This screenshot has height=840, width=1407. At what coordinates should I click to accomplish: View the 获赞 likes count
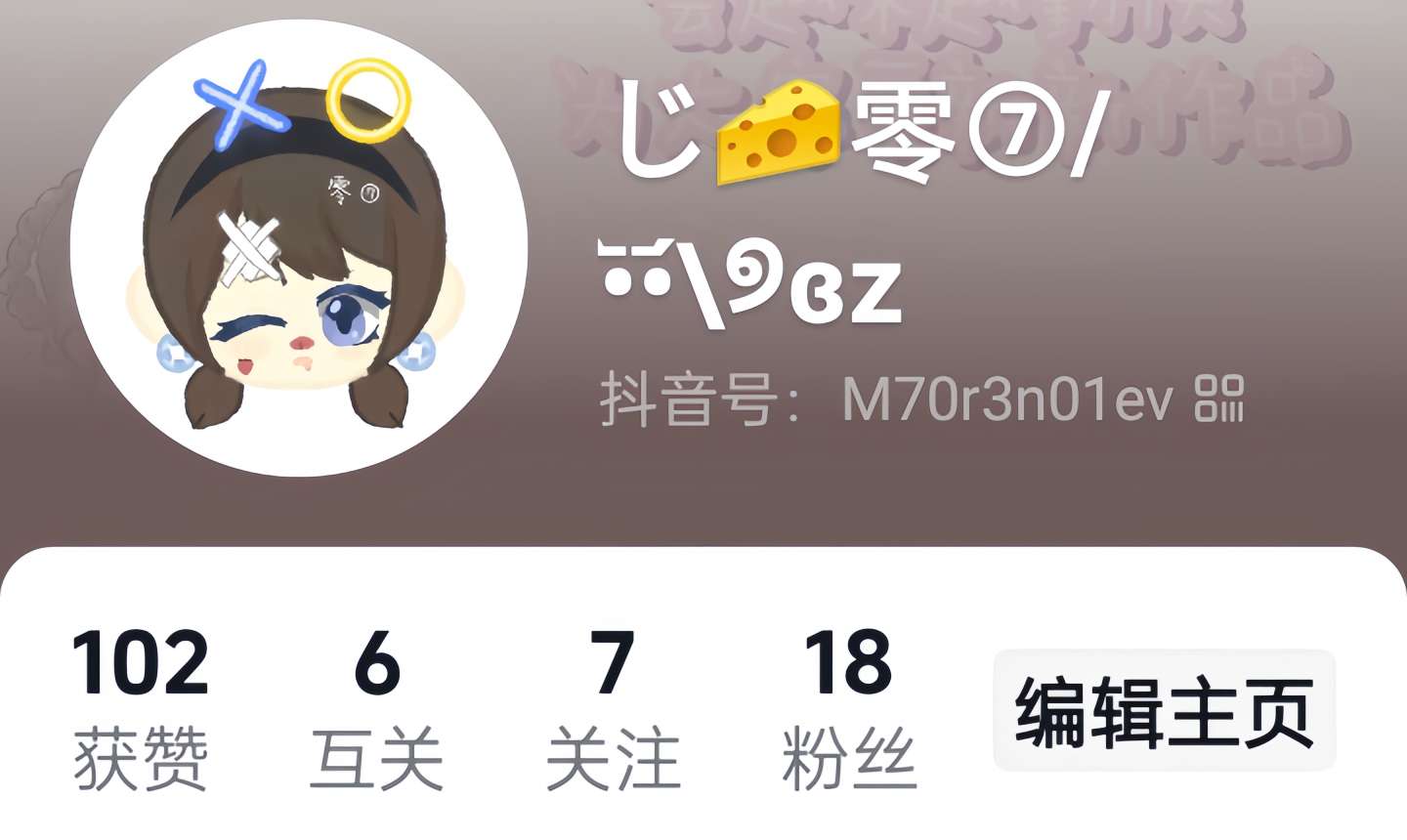click(141, 708)
